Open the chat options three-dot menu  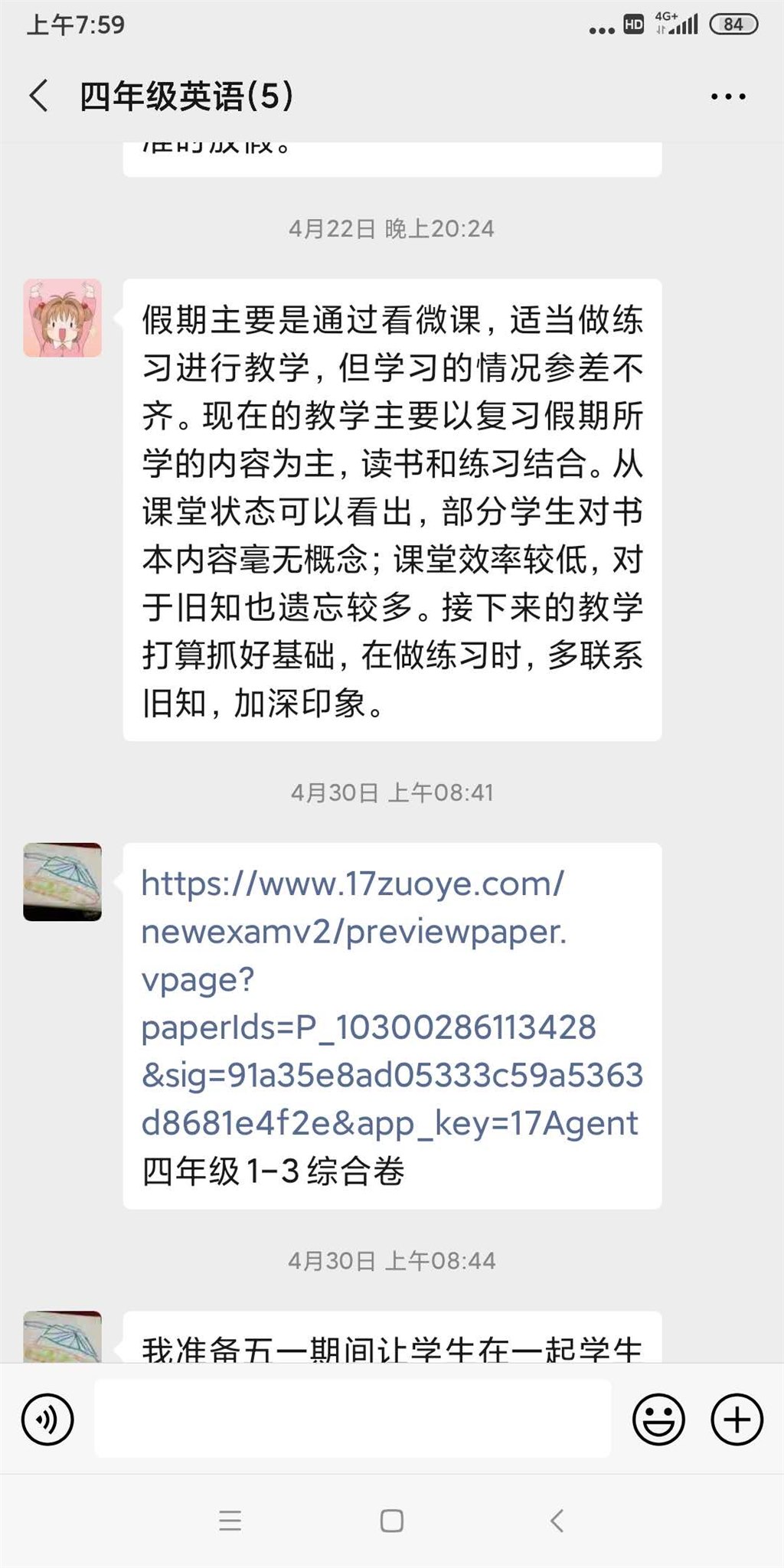tap(727, 96)
